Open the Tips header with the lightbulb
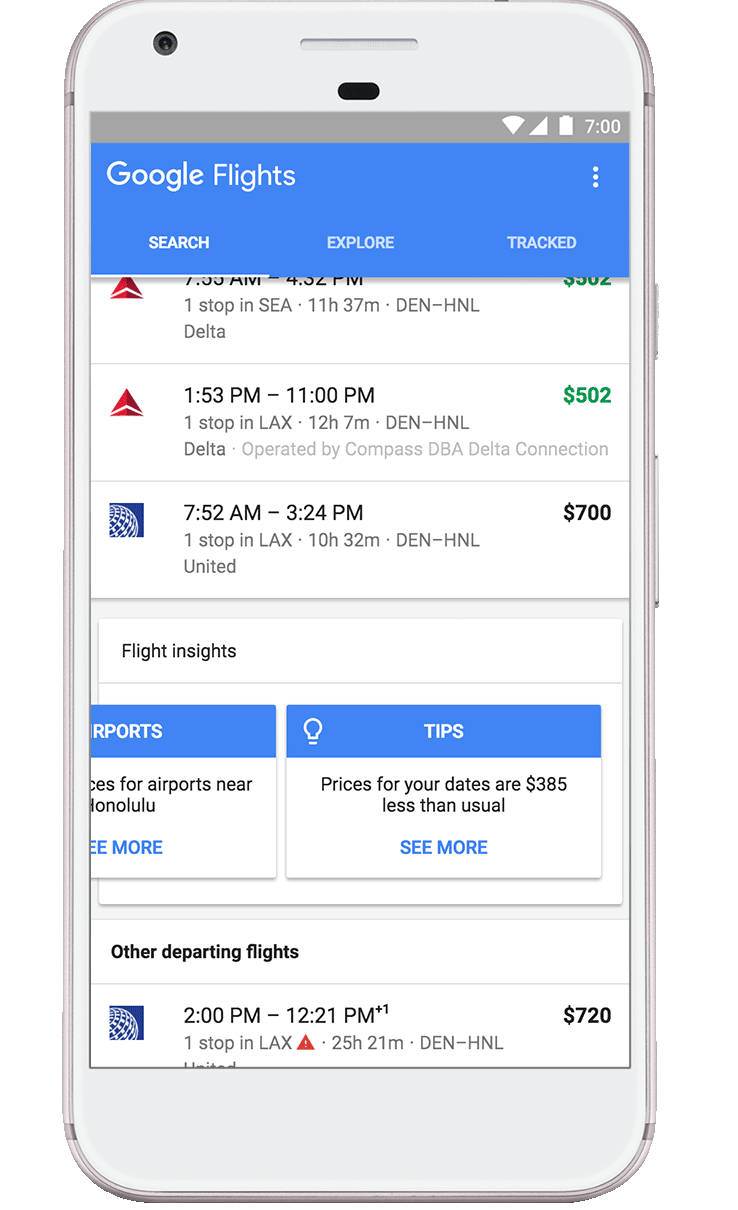 click(444, 731)
